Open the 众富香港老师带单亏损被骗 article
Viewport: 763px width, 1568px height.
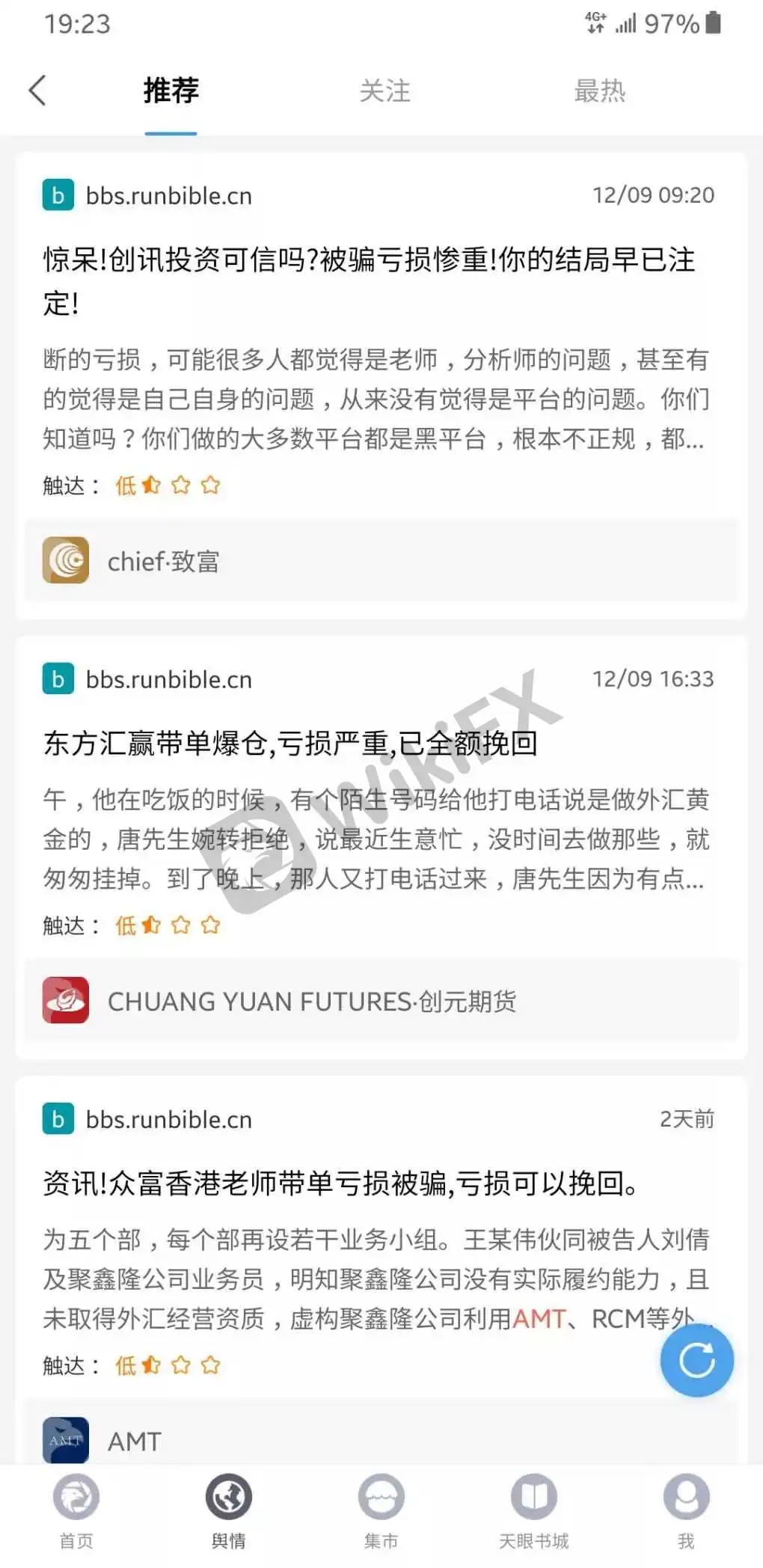[x=340, y=1183]
